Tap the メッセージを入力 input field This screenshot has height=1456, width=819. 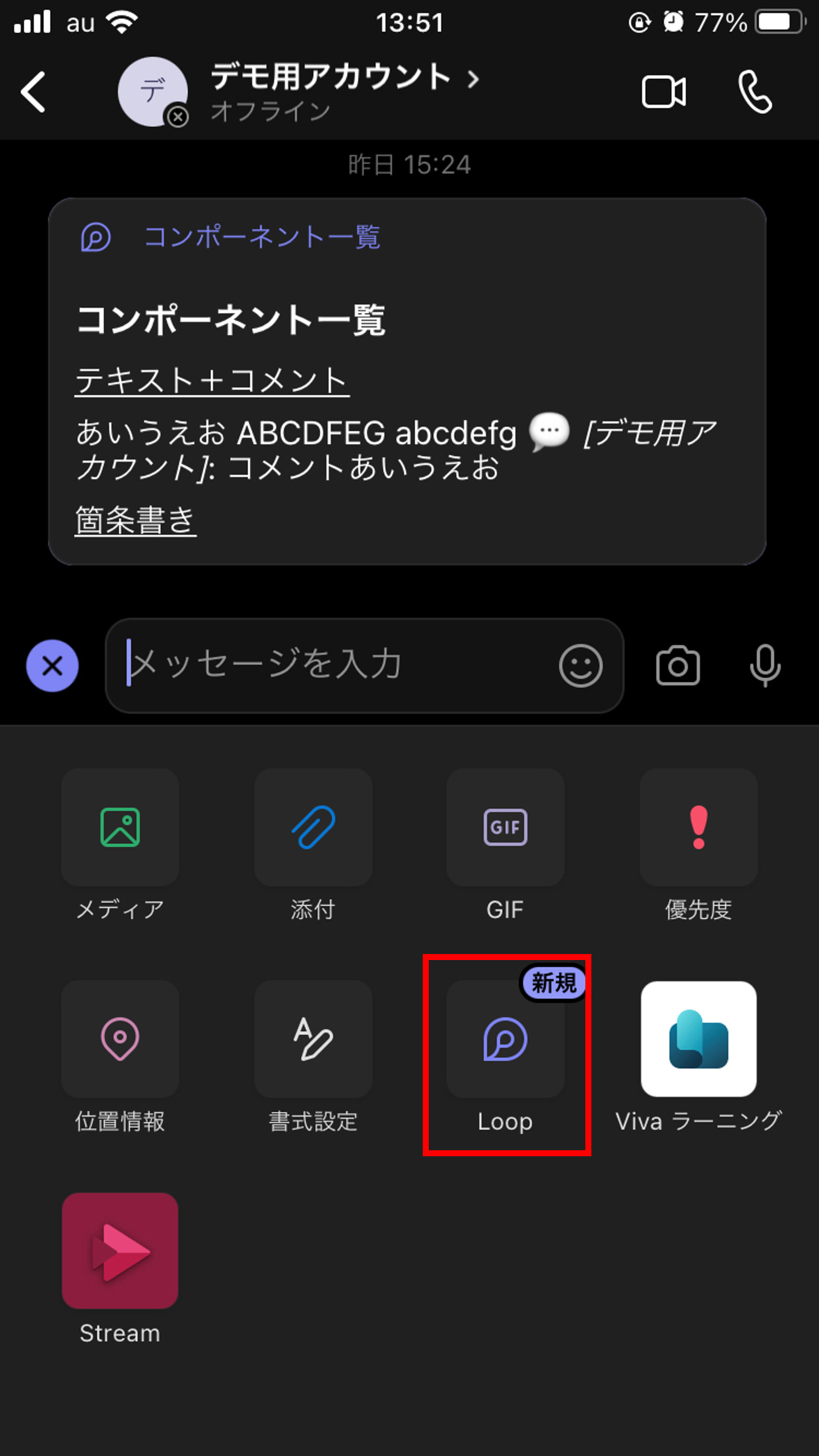[x=271, y=666]
